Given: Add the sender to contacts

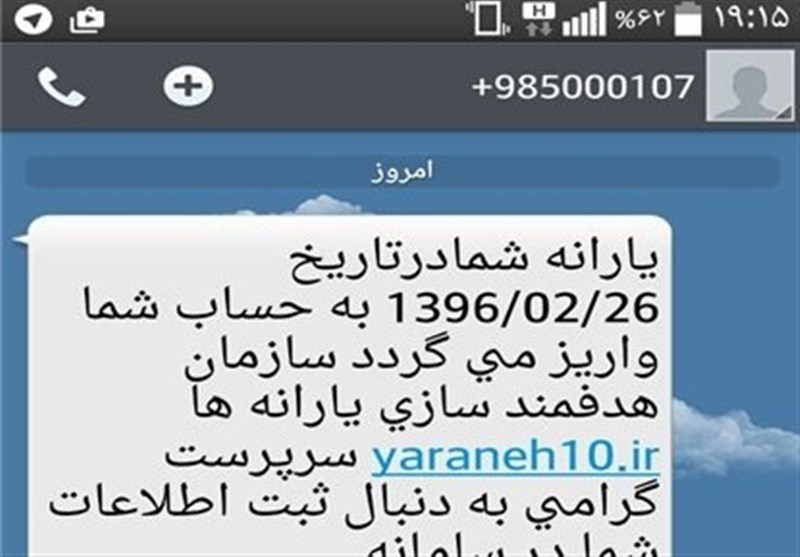Looking at the screenshot, I should [x=188, y=87].
